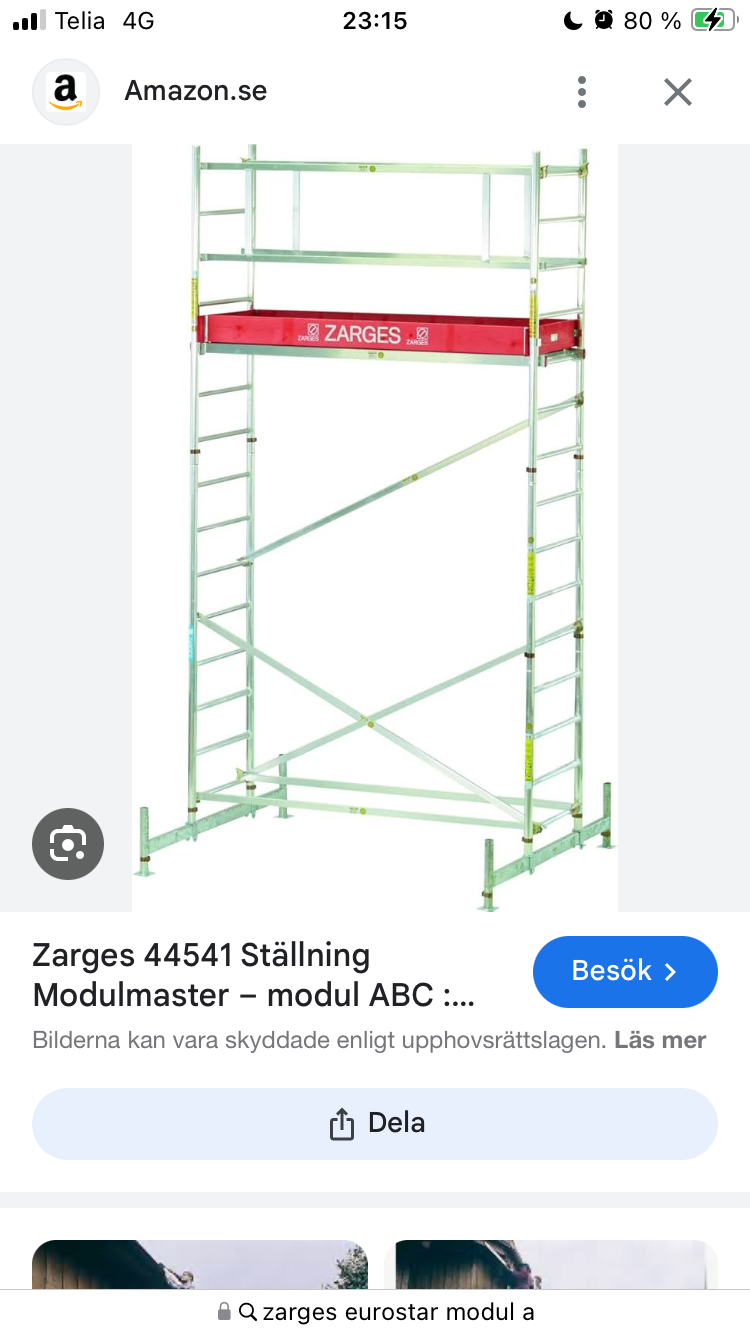Screen dimensions: 750x1334
Task: Open the three-dot overflow menu
Action: coord(581,92)
